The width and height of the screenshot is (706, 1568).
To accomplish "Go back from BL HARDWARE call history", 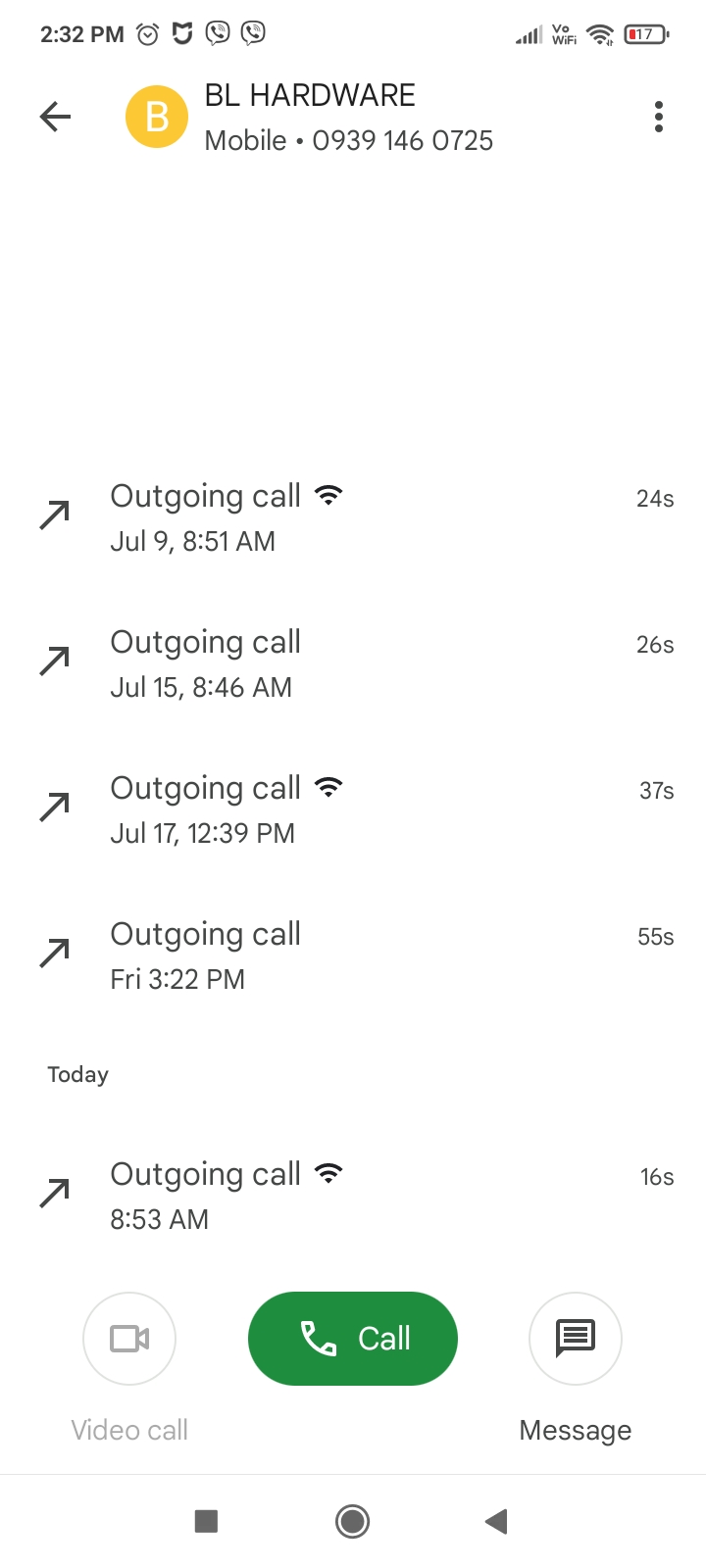I will (56, 118).
